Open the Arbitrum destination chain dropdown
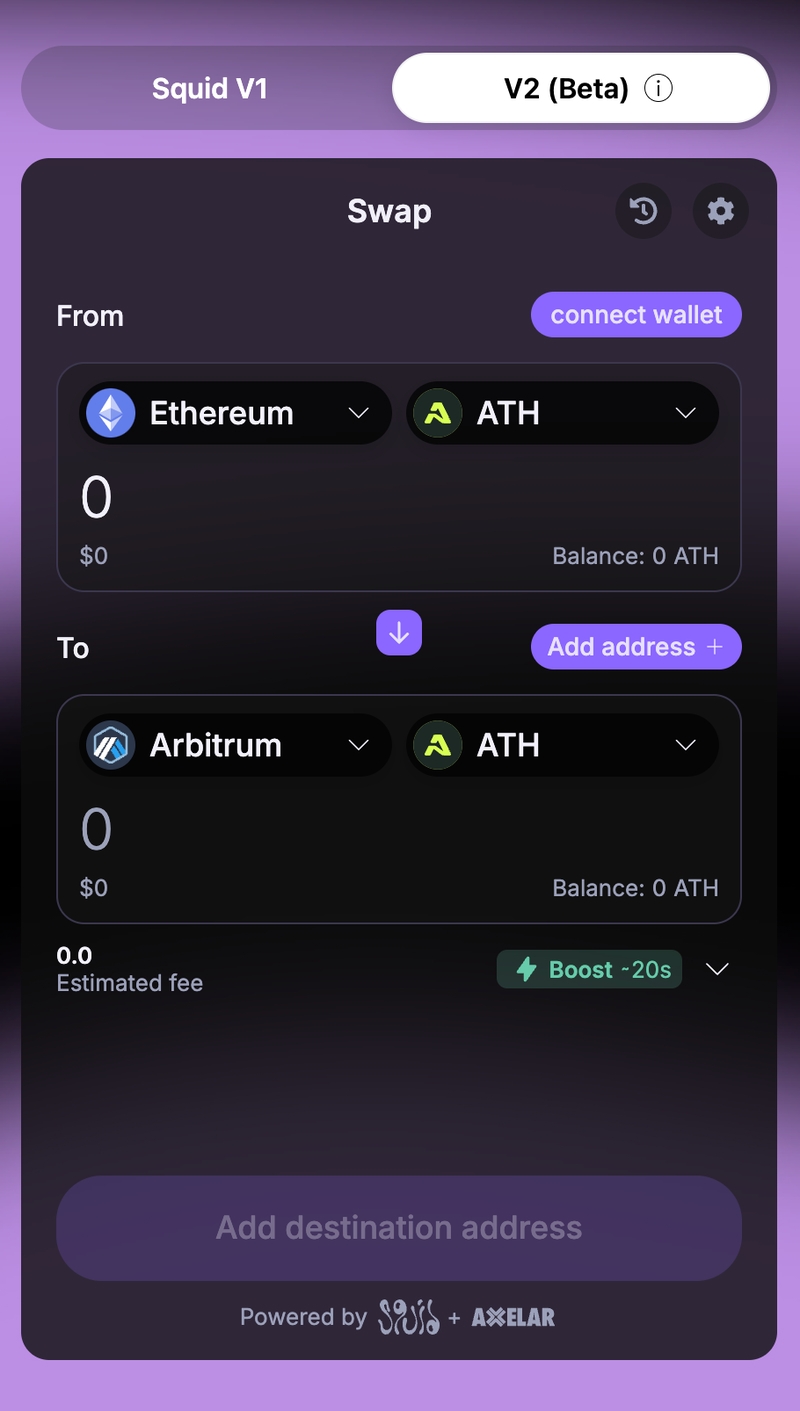Image resolution: width=800 pixels, height=1411 pixels. pyautogui.click(x=234, y=745)
